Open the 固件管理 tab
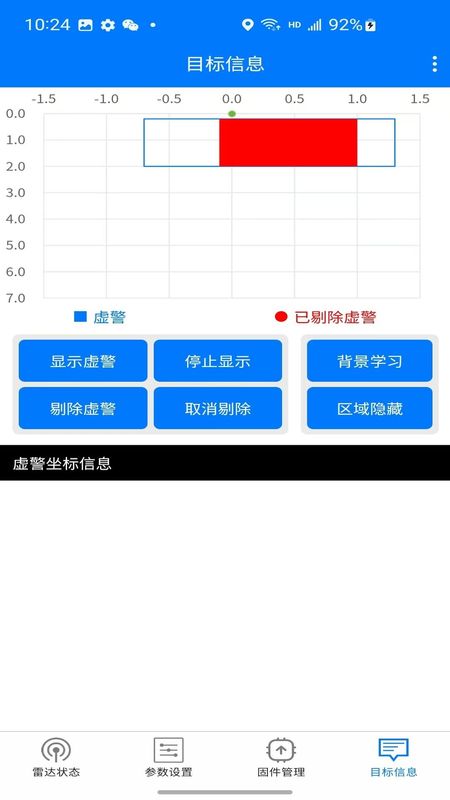The height and width of the screenshot is (800, 450). (x=281, y=757)
